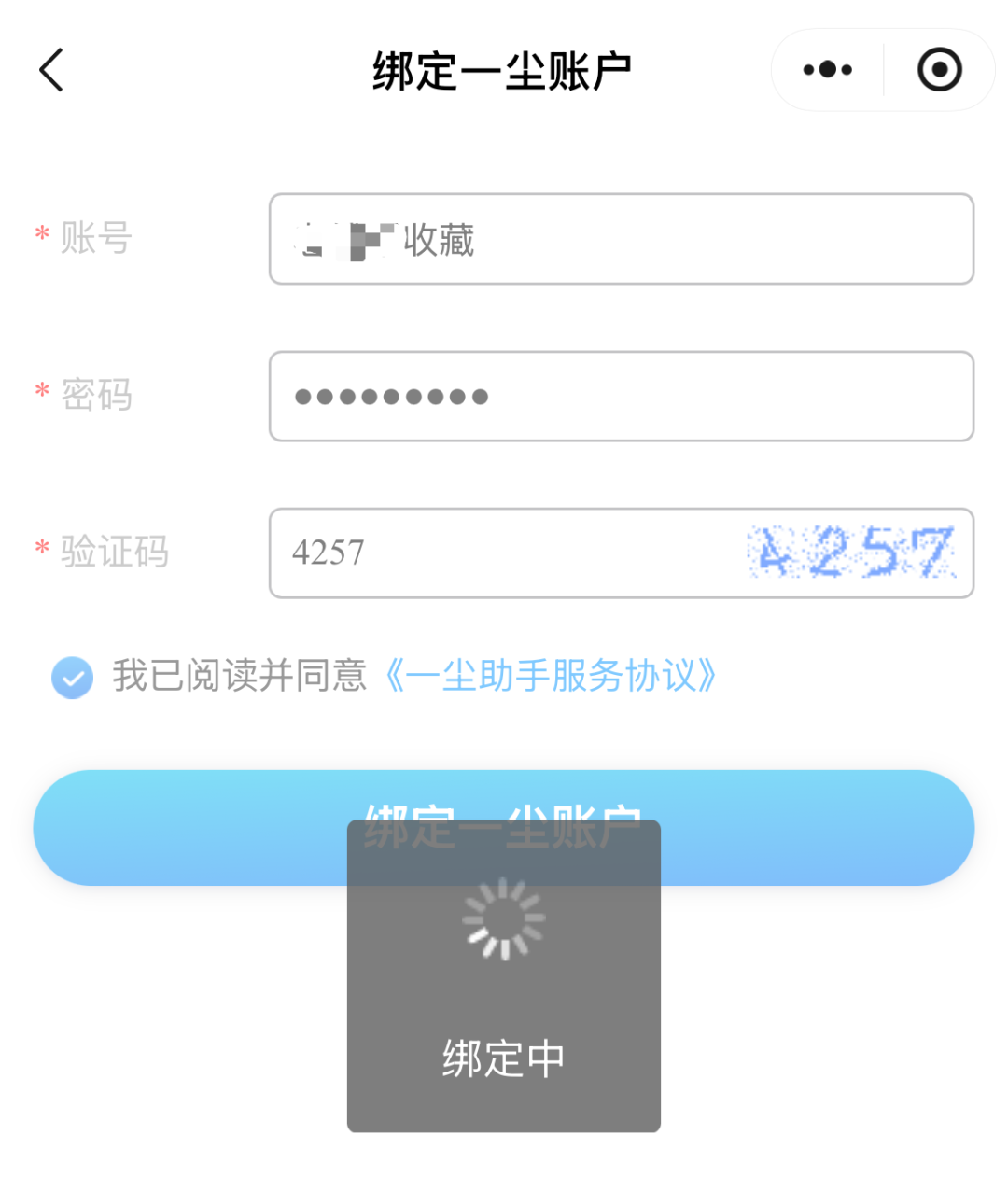Screen dimensions: 1008x1191
Task: Open the 《一尘助手服务协议》 link
Action: click(551, 676)
